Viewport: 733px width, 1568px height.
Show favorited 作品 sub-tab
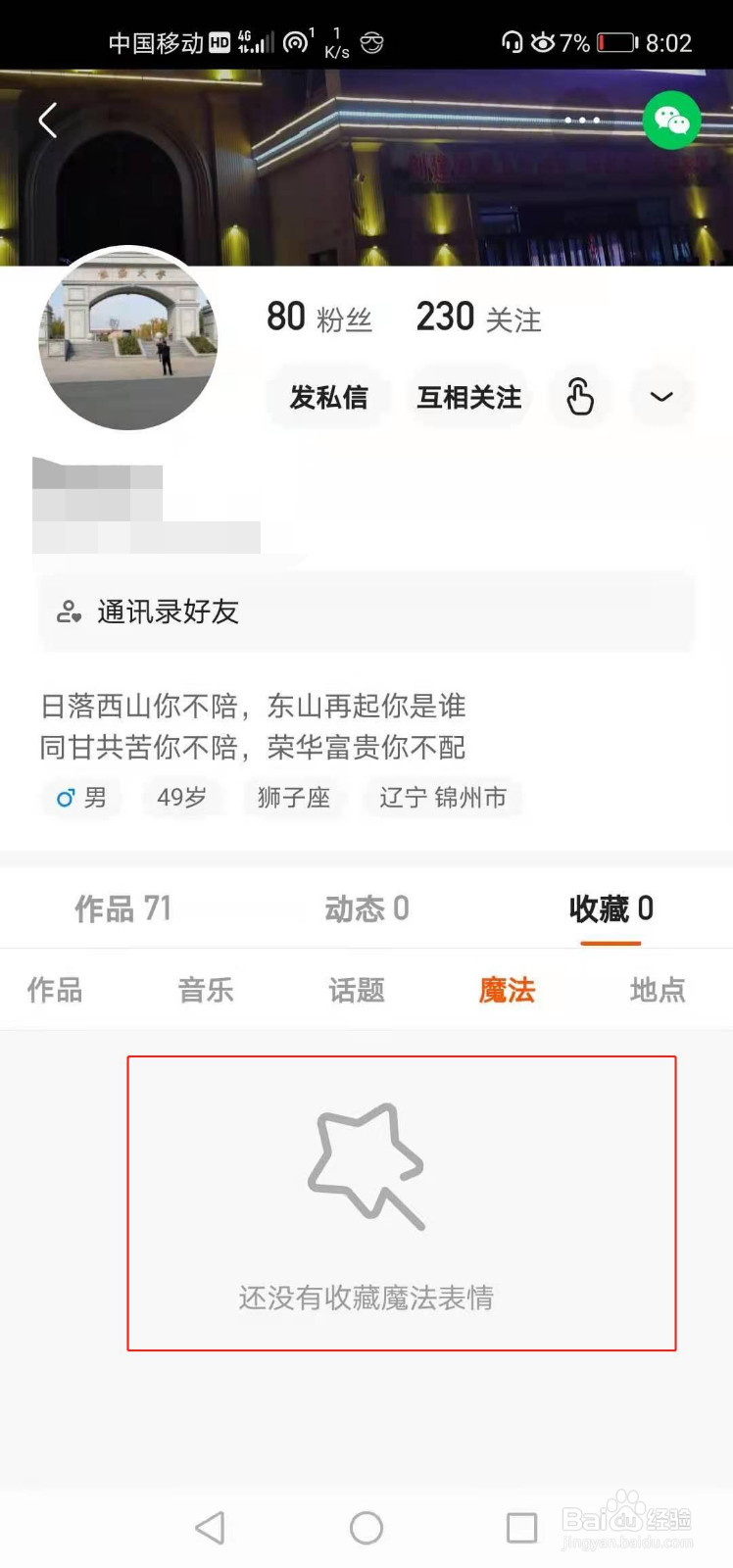(x=55, y=990)
